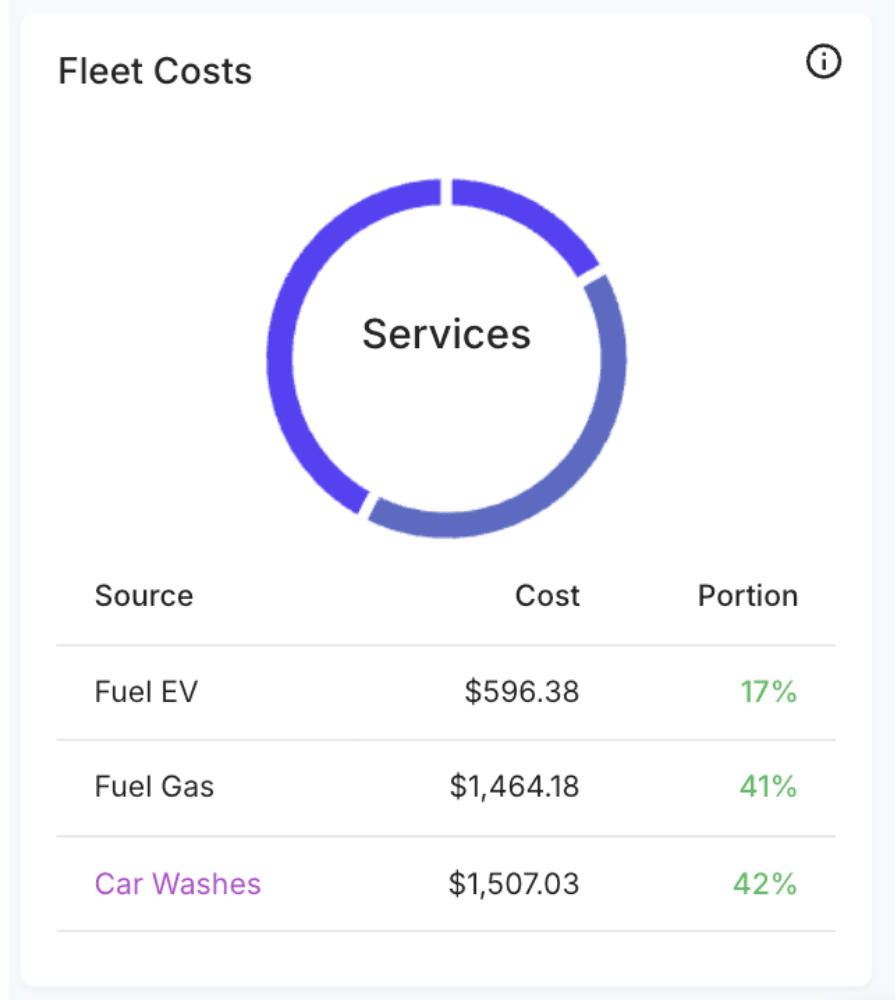Toggle the Fuel Gas data series
The image size is (895, 1000).
(x=154, y=786)
